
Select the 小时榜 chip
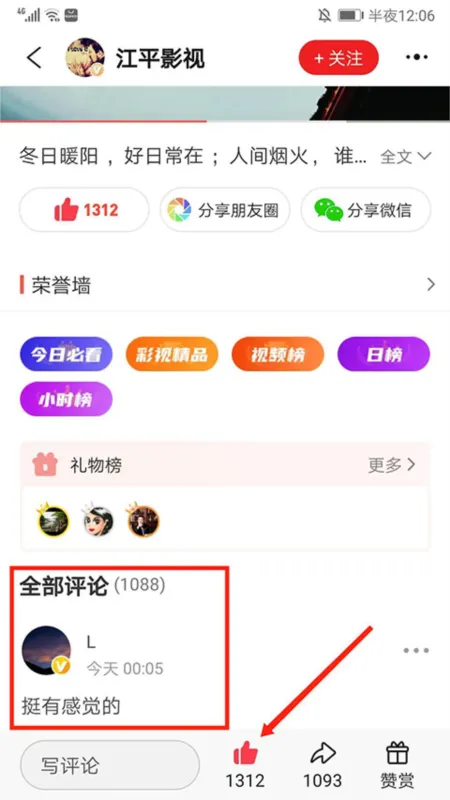coord(66,398)
